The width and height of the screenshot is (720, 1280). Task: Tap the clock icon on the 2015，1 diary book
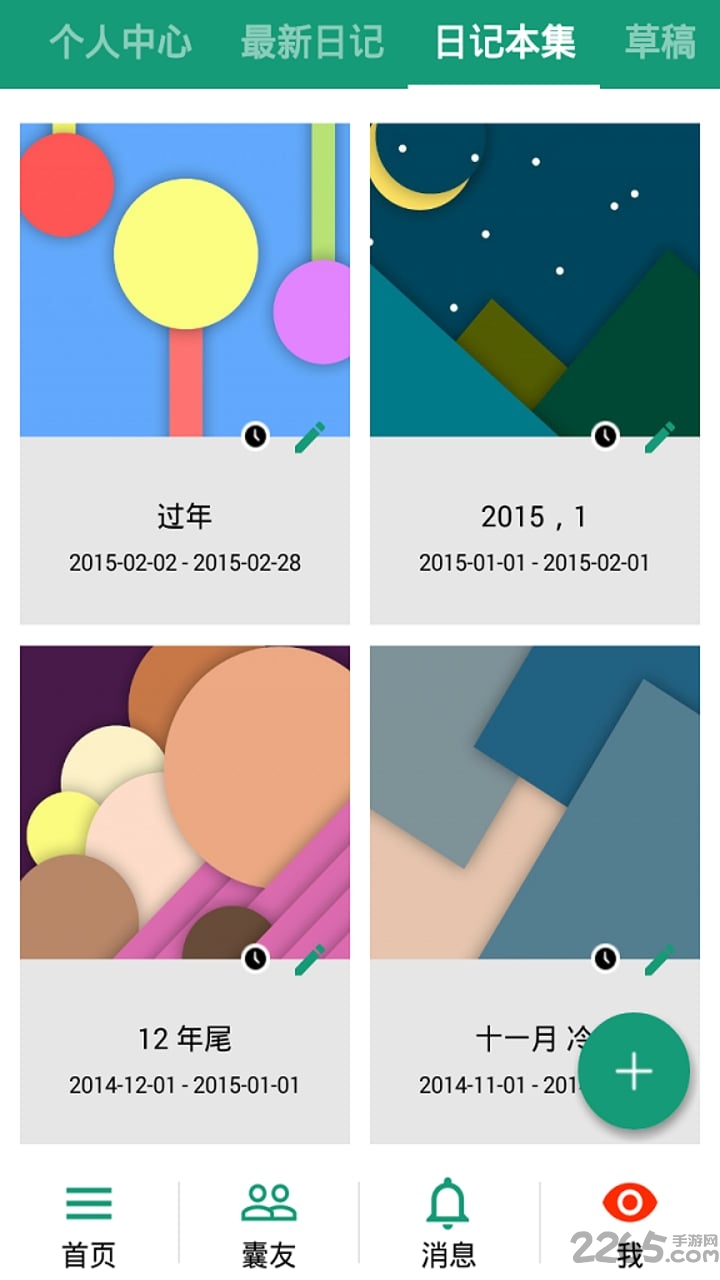[604, 434]
